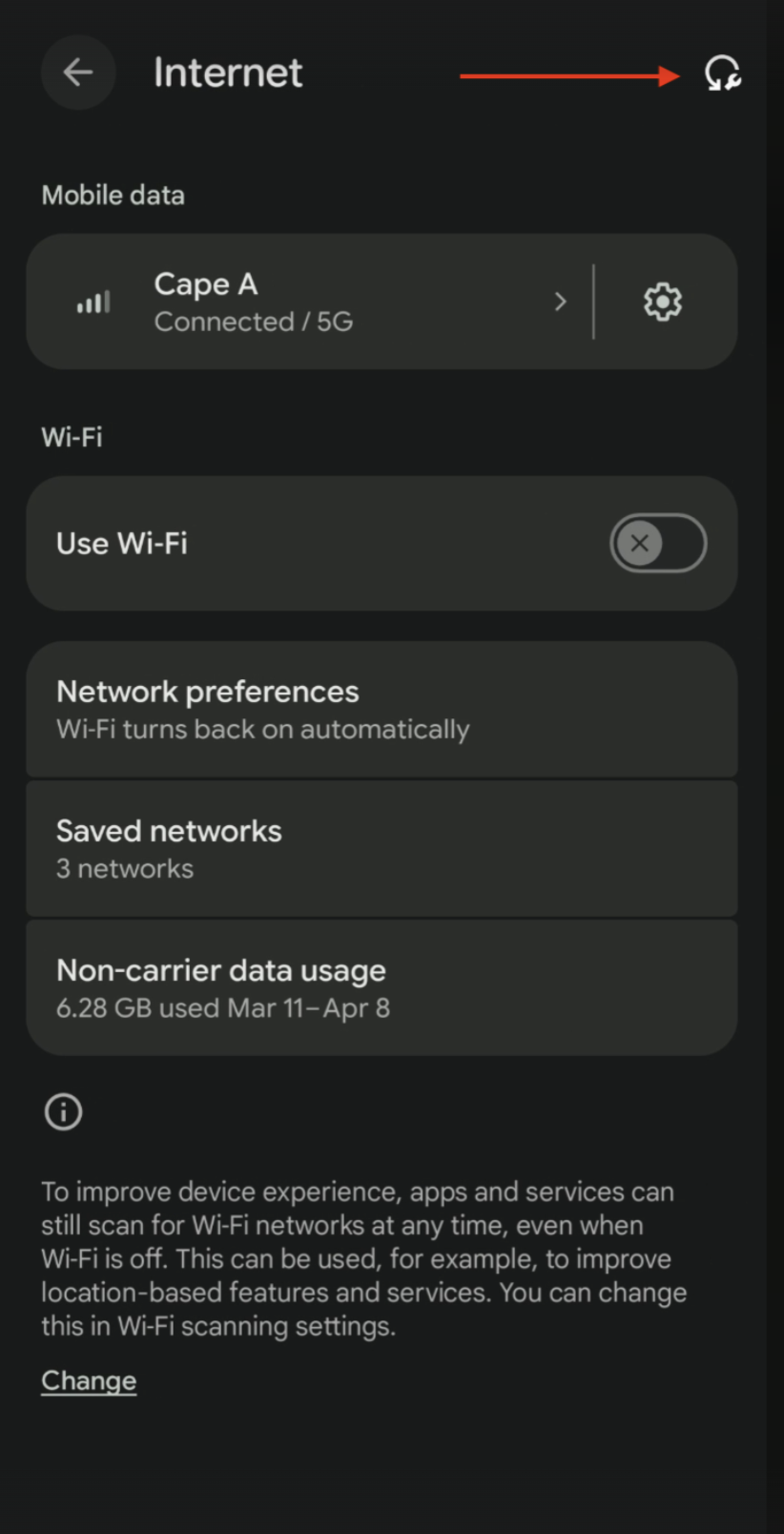Open Network preferences

click(x=382, y=710)
